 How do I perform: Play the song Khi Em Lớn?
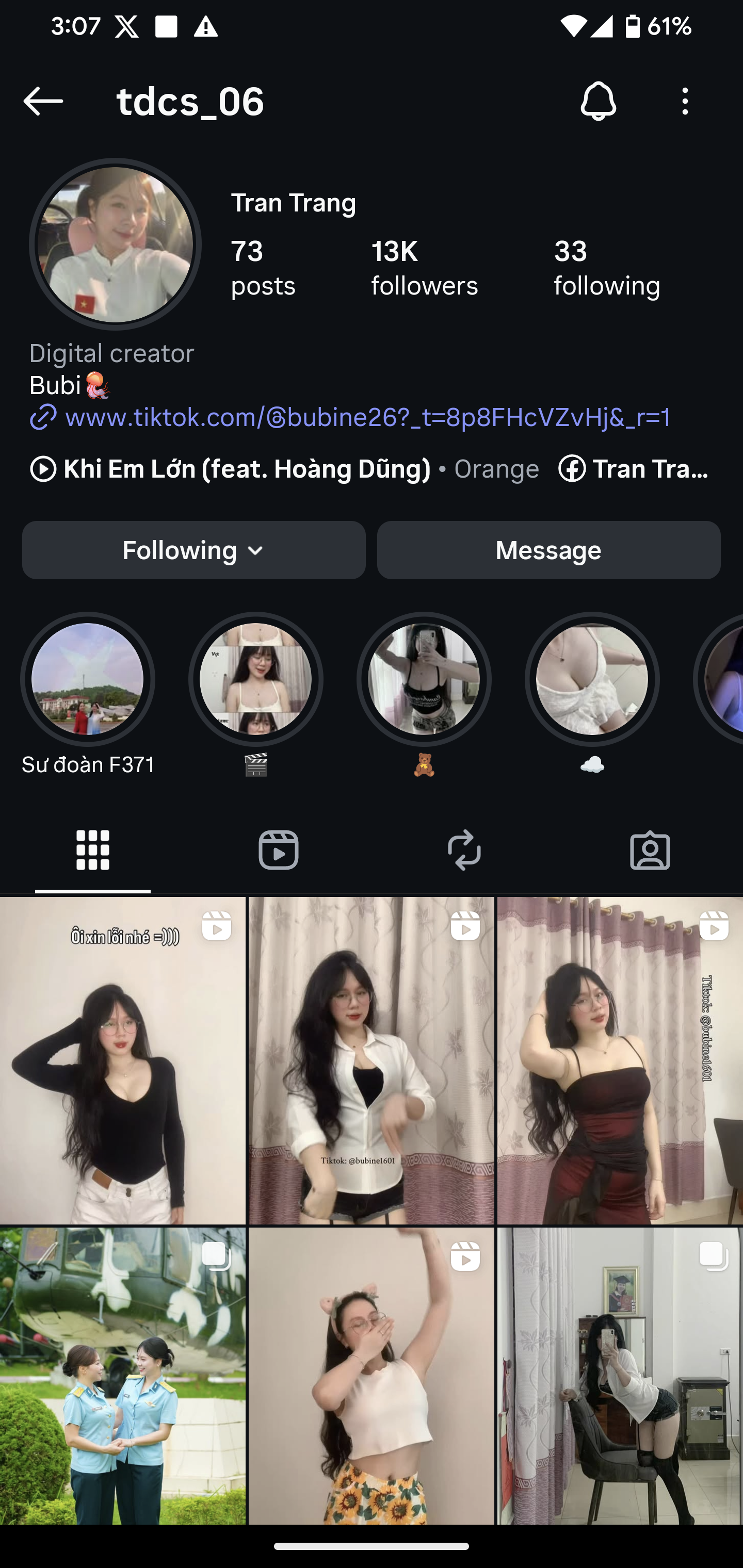point(247,469)
